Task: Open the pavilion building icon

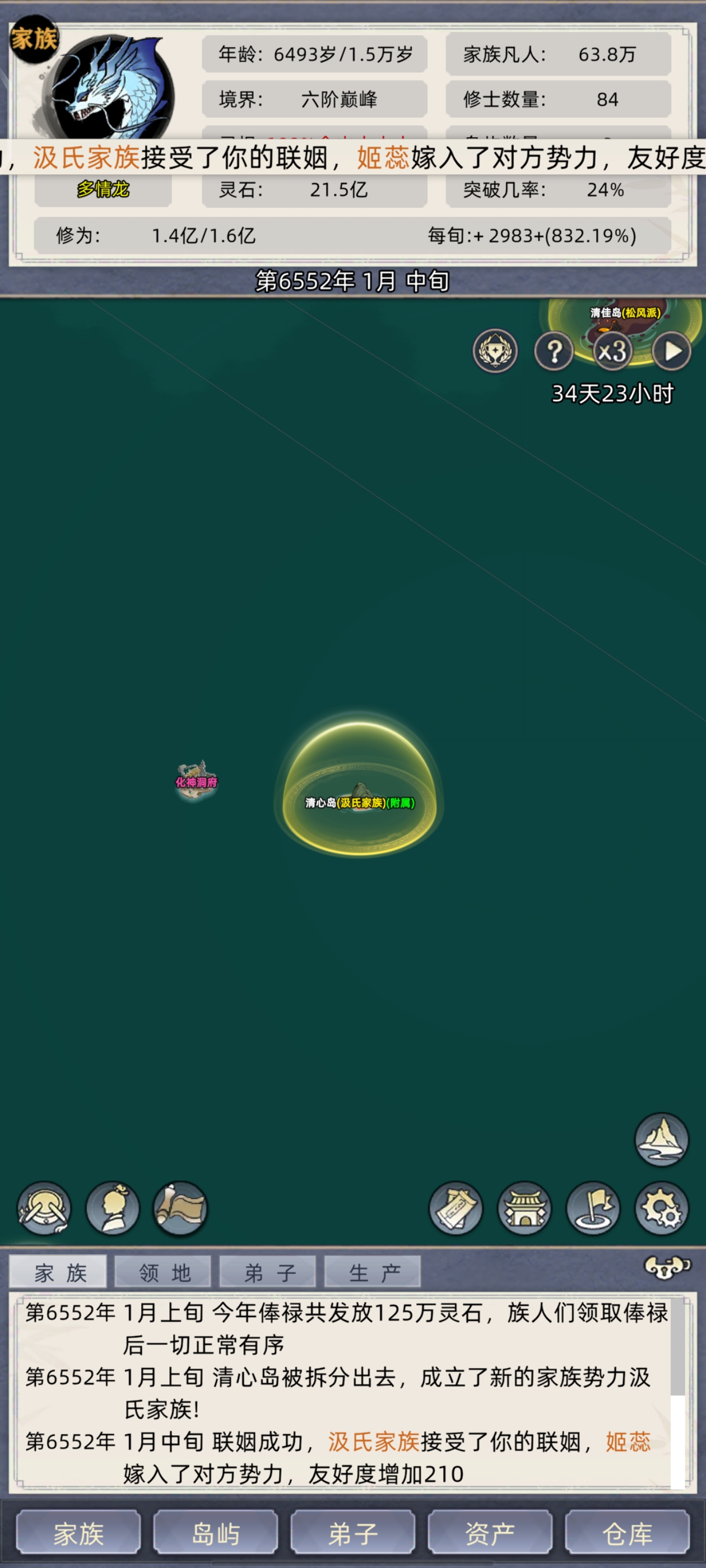Action: pyautogui.click(x=524, y=1208)
